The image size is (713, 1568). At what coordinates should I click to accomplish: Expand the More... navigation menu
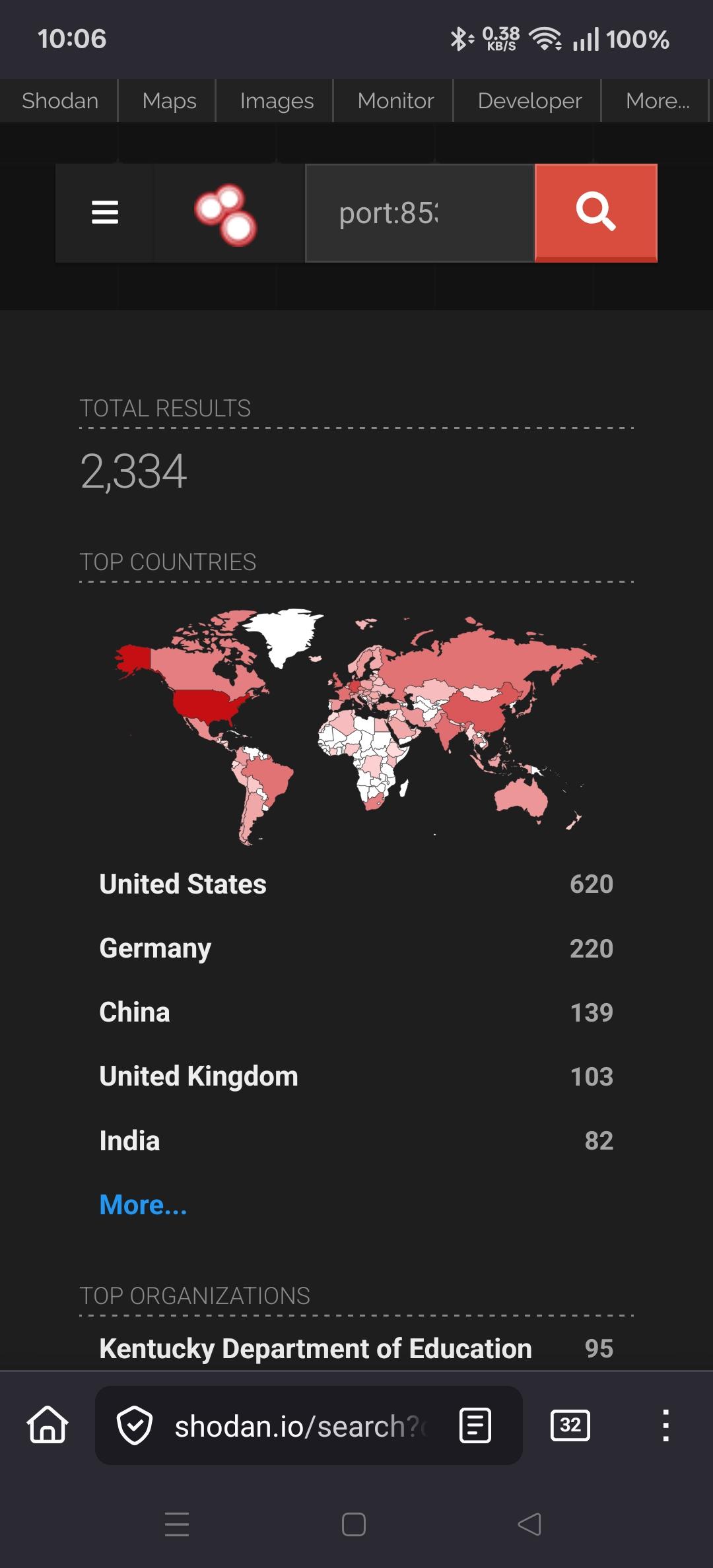pyautogui.click(x=657, y=101)
